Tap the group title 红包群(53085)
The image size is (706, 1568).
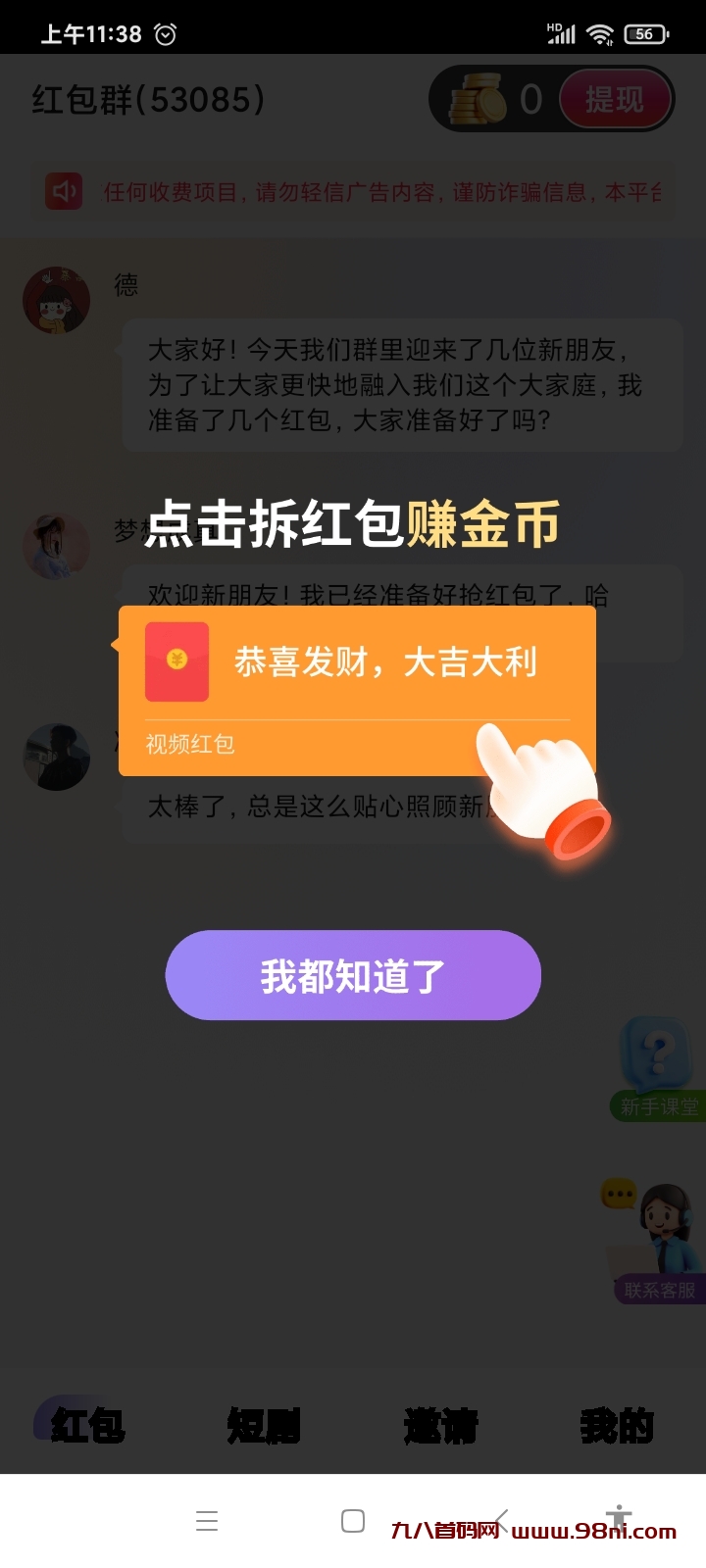(x=145, y=98)
